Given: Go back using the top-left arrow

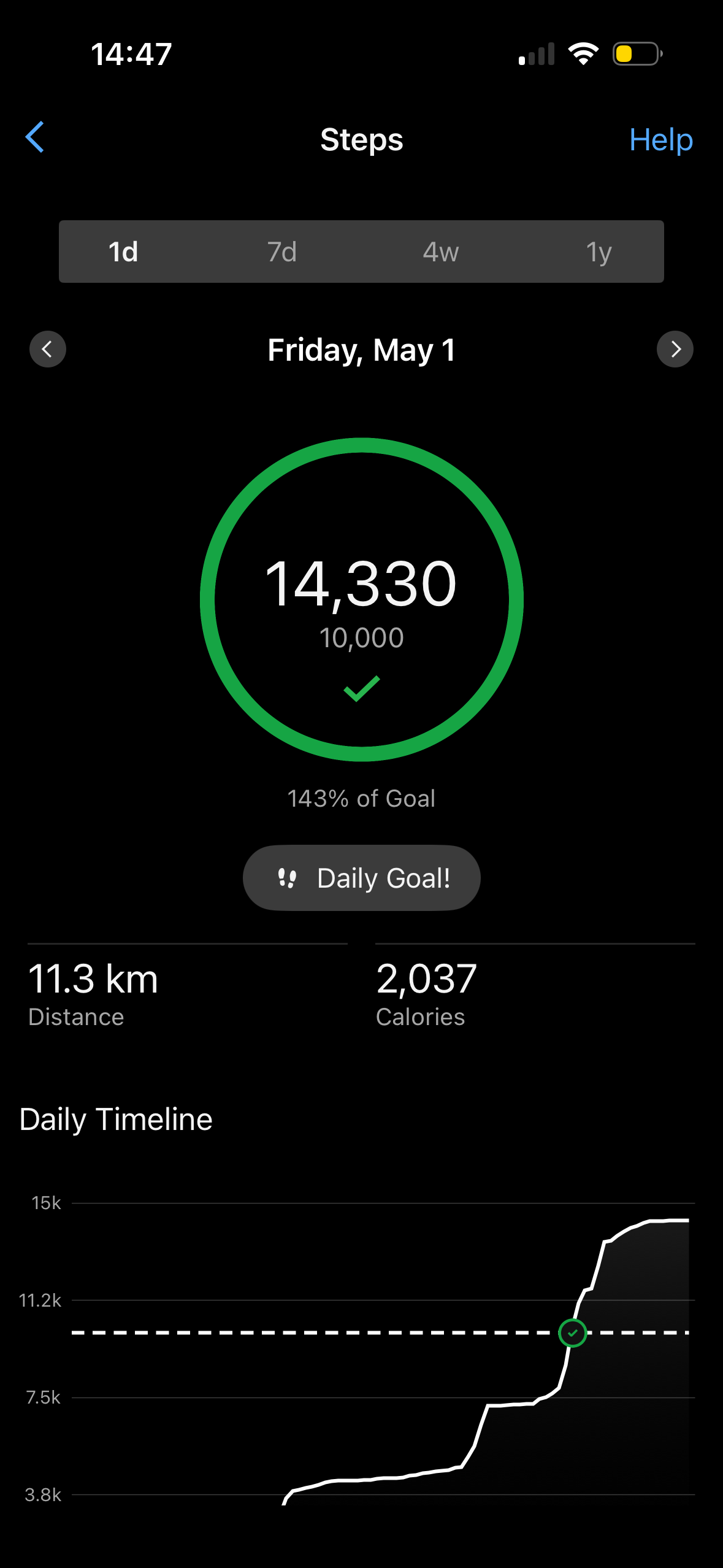Looking at the screenshot, I should 35,137.
